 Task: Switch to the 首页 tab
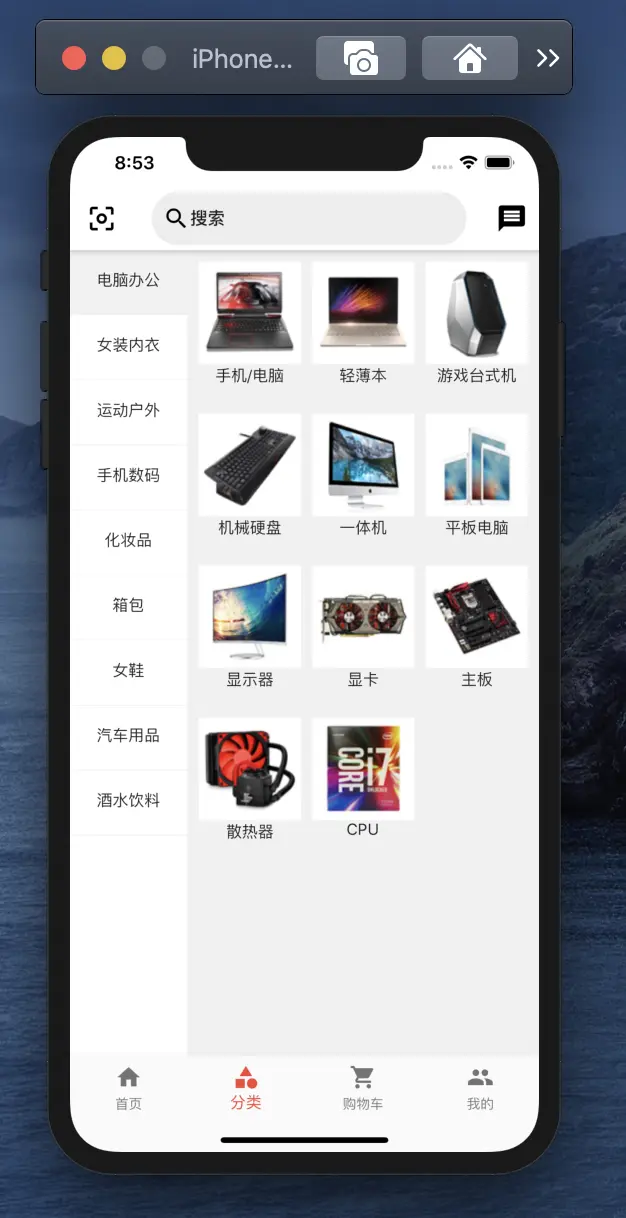pyautogui.click(x=128, y=1088)
